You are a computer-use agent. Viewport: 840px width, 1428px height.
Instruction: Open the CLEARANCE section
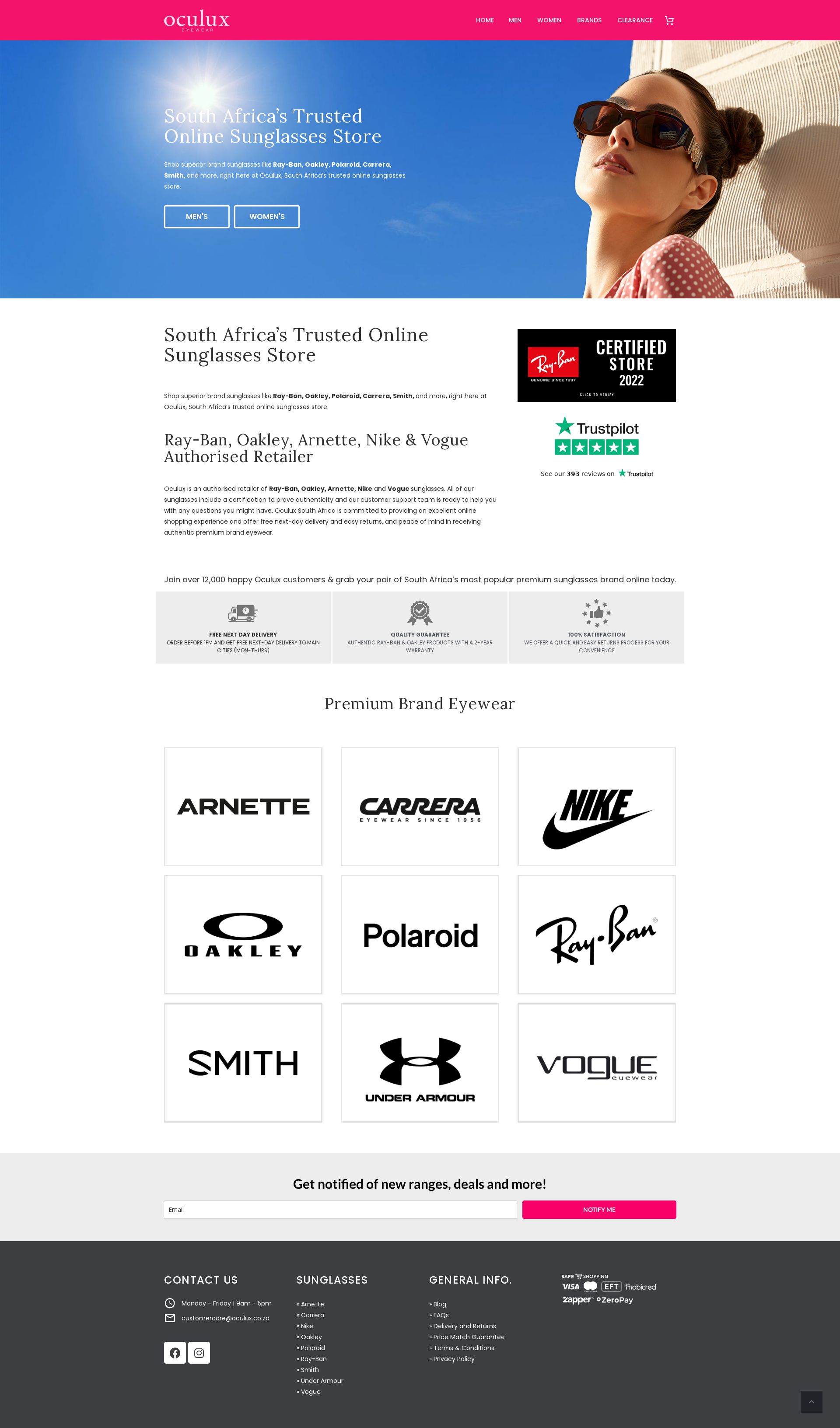coord(635,21)
